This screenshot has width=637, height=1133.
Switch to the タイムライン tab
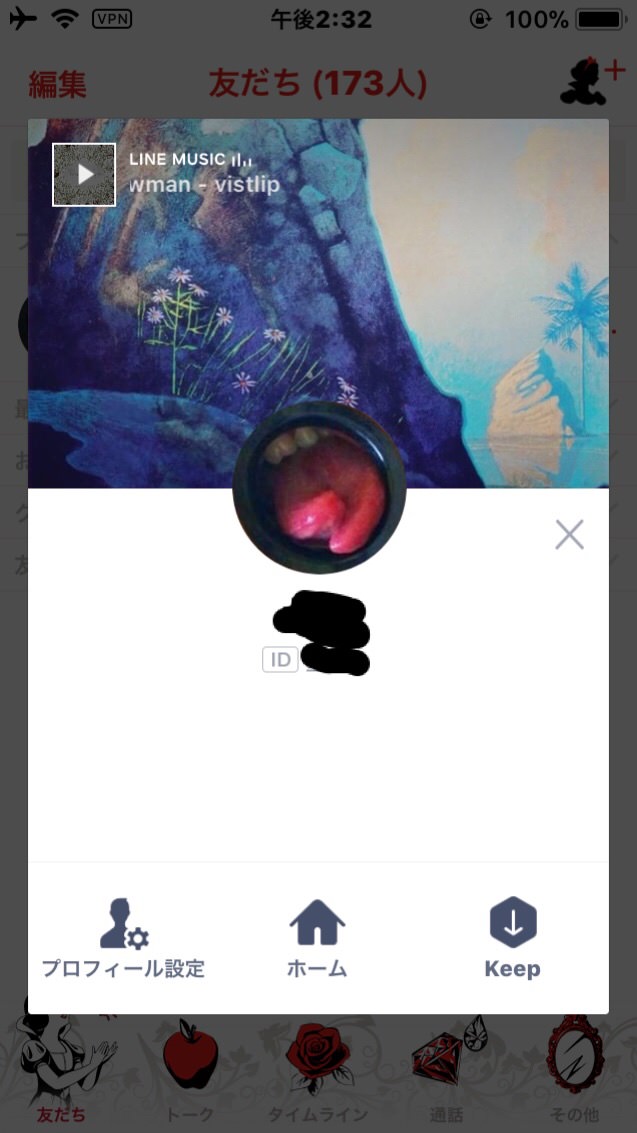318,1075
